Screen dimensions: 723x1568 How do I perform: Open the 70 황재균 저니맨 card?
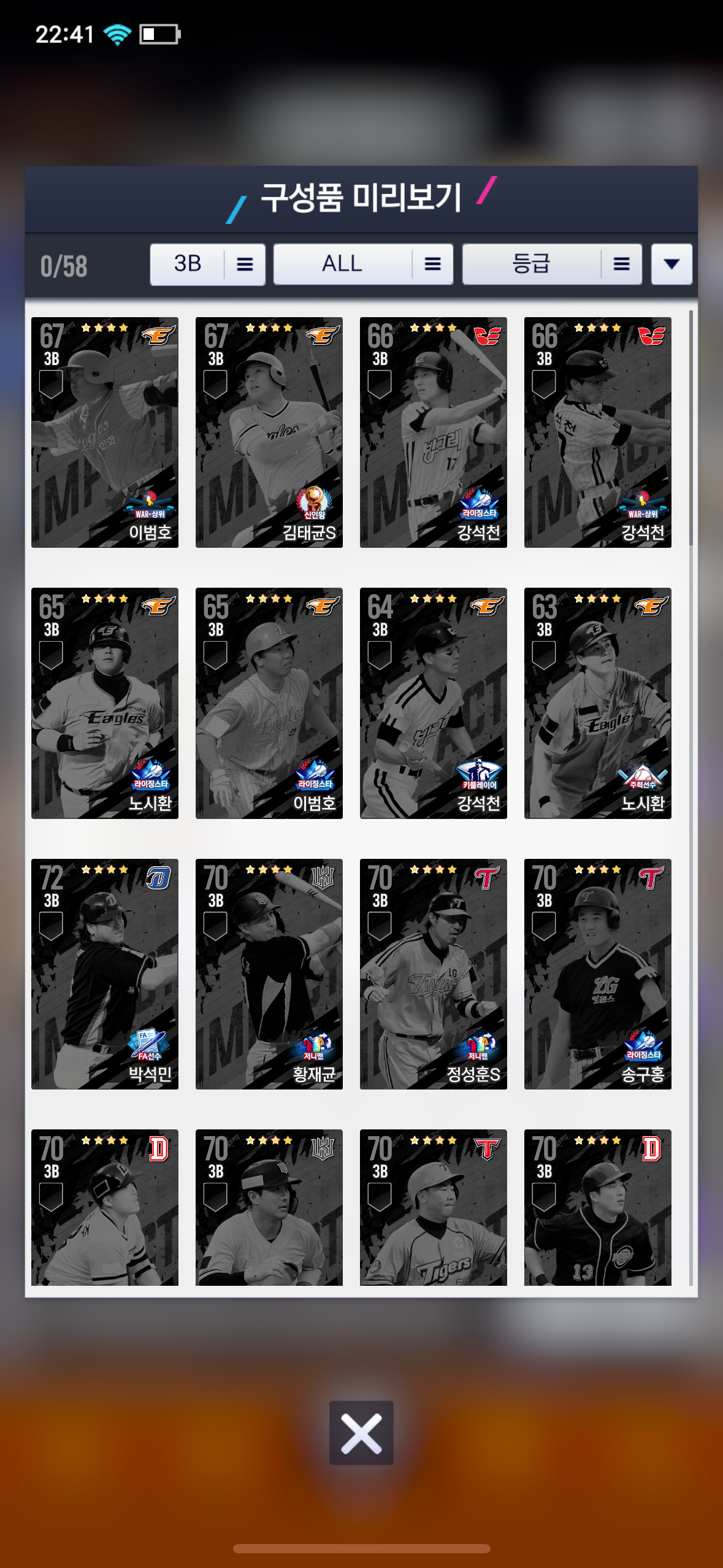269,974
